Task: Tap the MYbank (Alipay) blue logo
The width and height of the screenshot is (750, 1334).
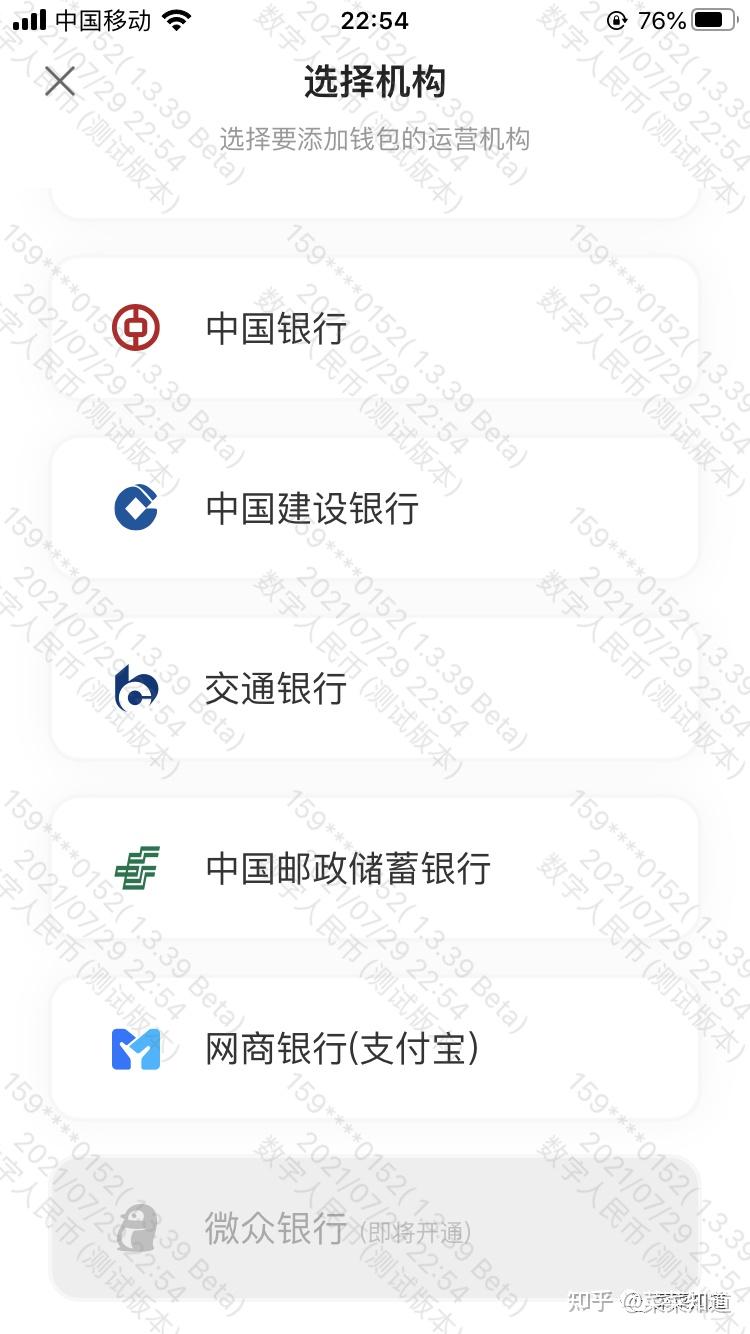Action: coord(136,1048)
